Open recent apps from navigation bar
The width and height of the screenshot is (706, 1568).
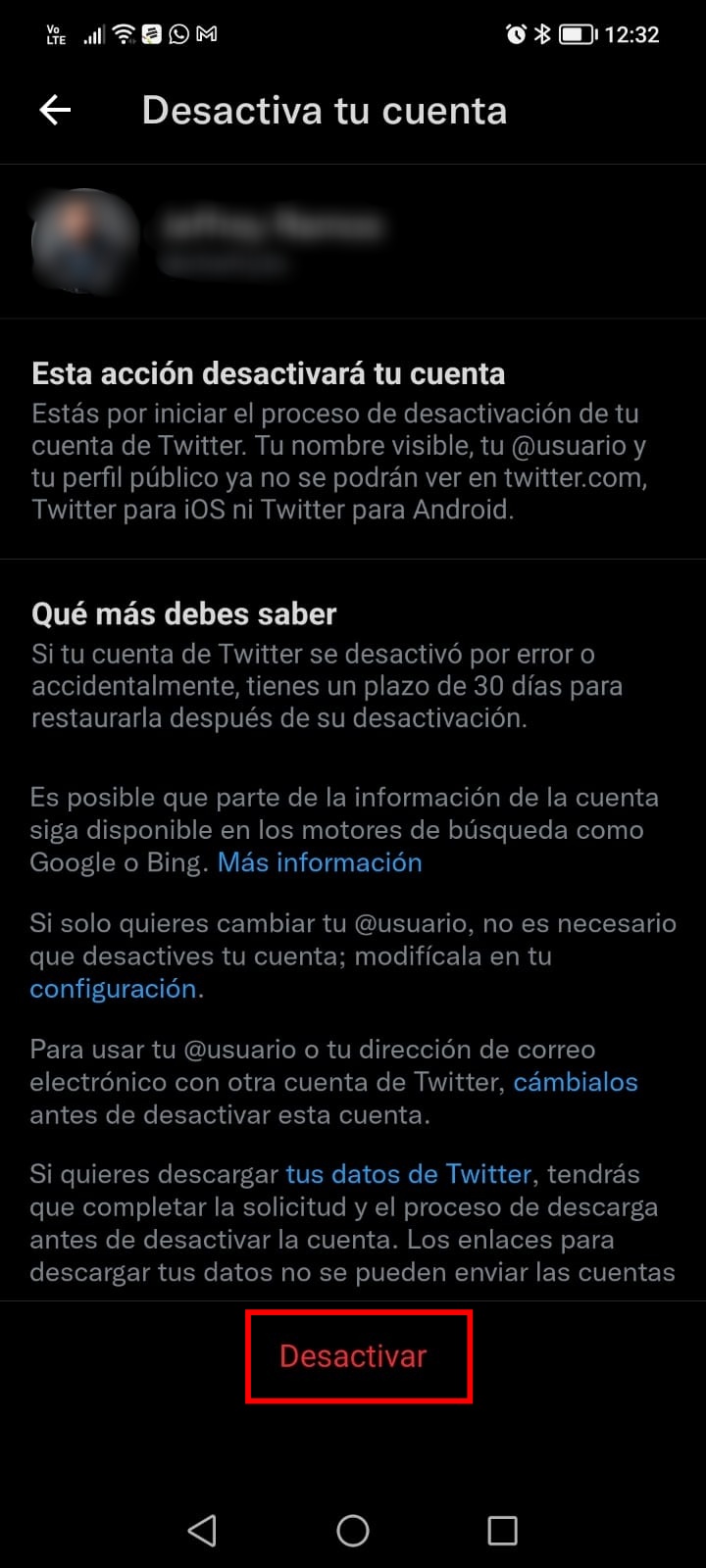point(502,1530)
